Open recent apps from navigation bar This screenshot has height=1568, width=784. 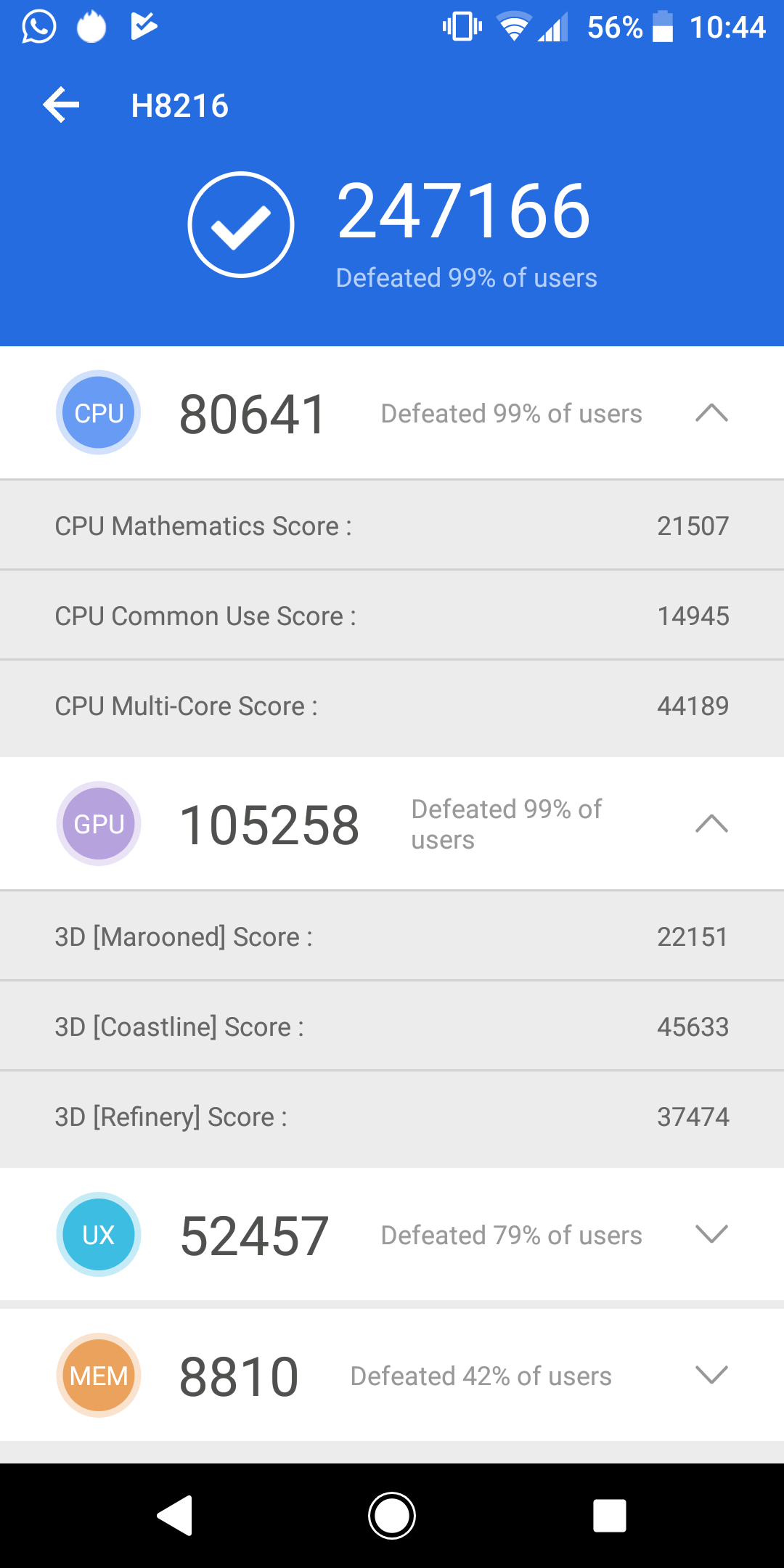[x=610, y=1516]
